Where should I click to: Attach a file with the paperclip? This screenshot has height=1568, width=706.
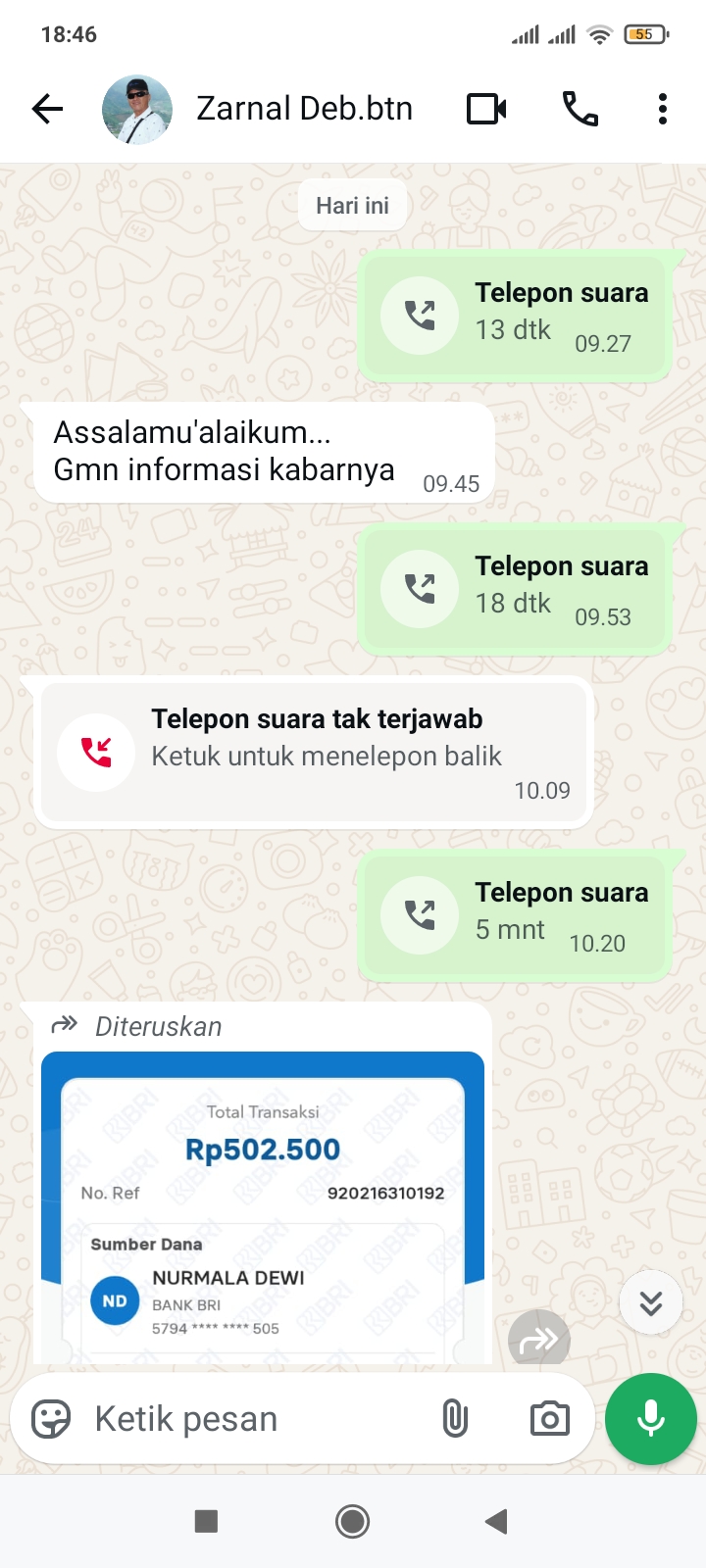[455, 1419]
